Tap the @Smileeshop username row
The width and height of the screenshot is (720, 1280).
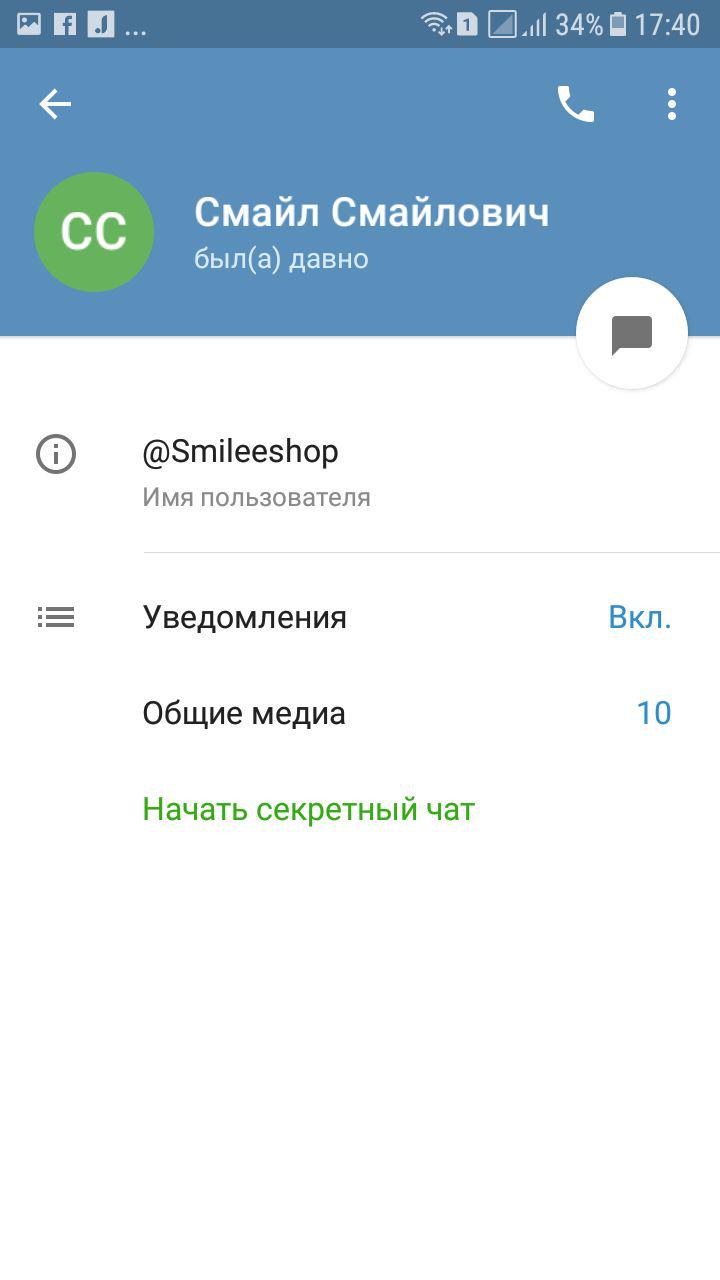pyautogui.click(x=360, y=473)
